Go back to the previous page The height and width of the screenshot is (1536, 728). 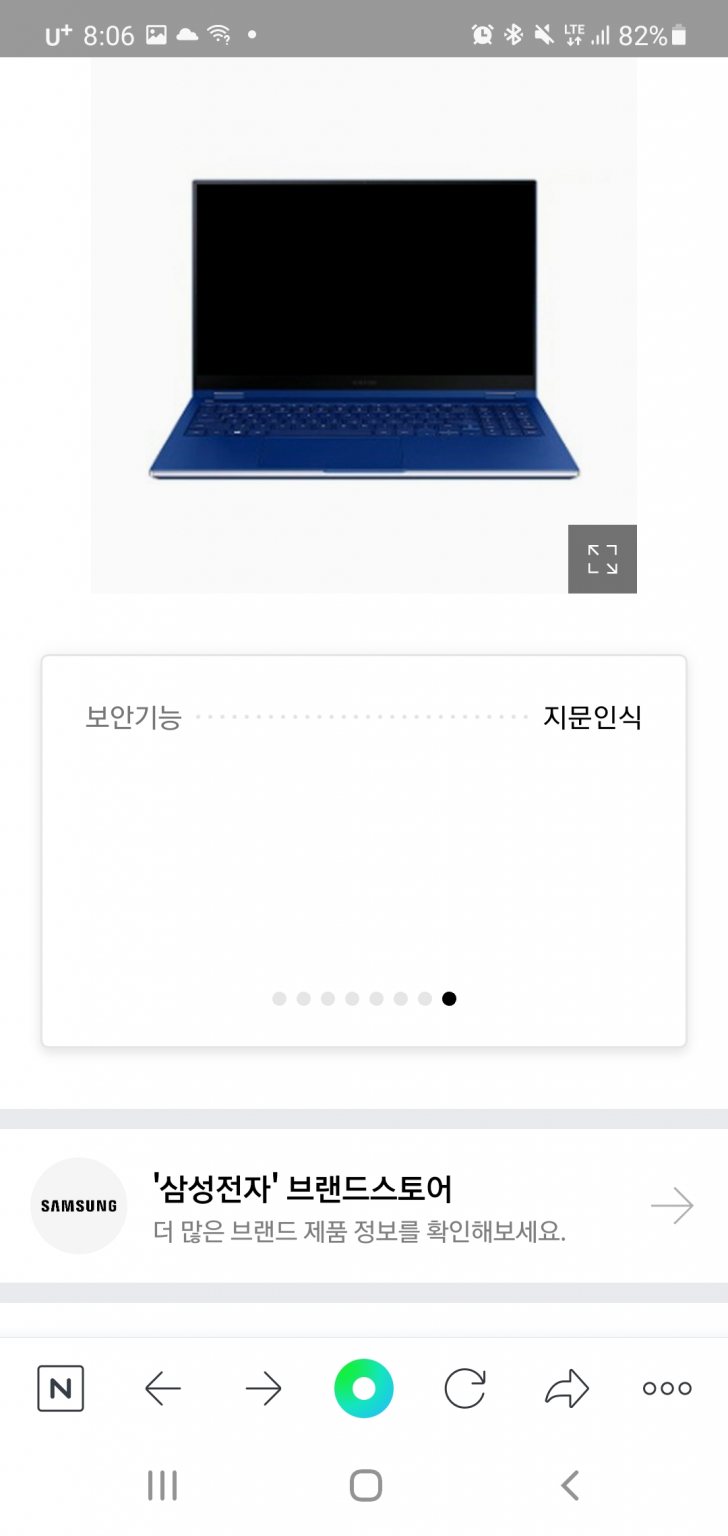[162, 1388]
